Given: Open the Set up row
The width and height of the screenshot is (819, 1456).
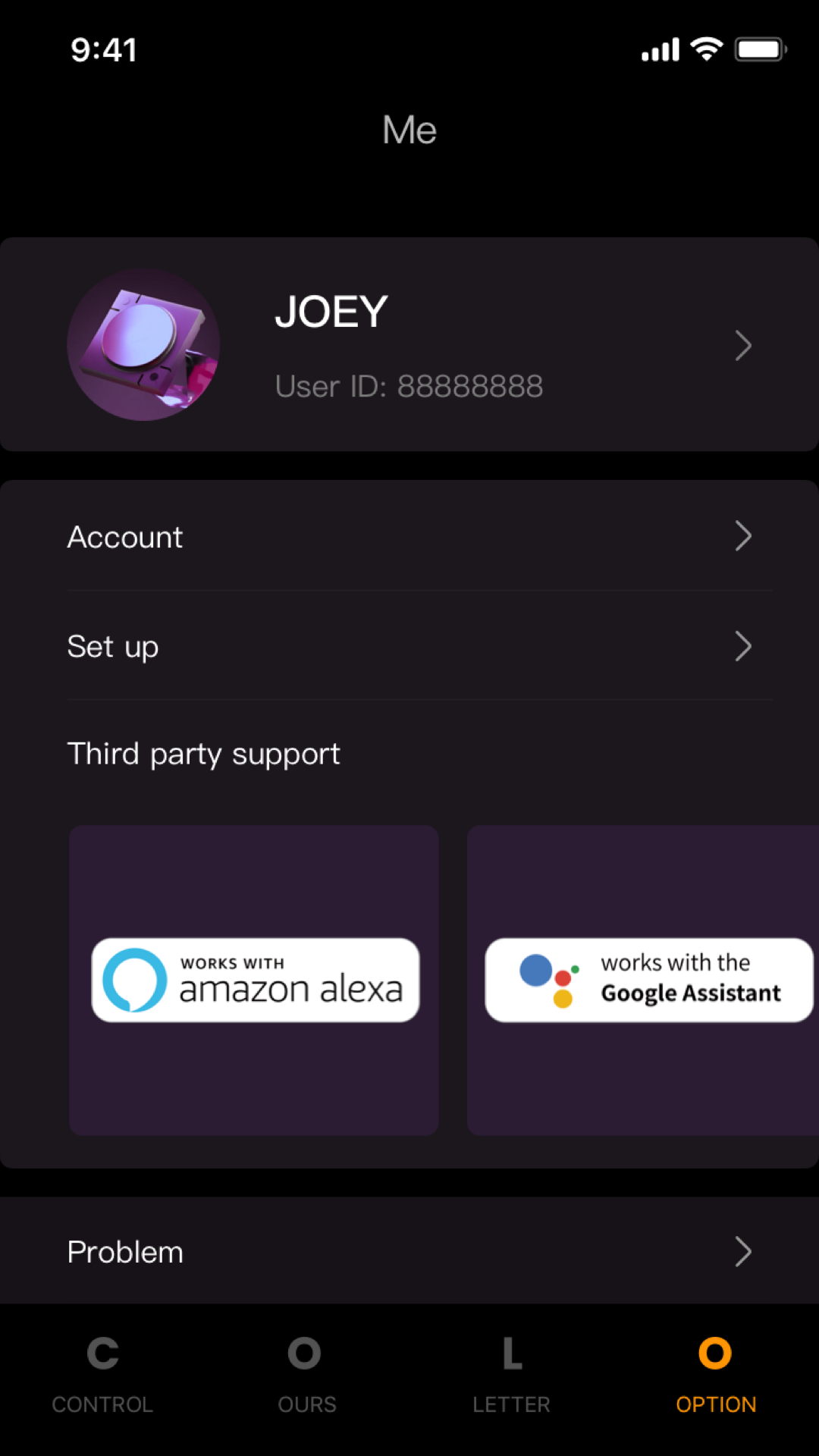Looking at the screenshot, I should coord(409,646).
